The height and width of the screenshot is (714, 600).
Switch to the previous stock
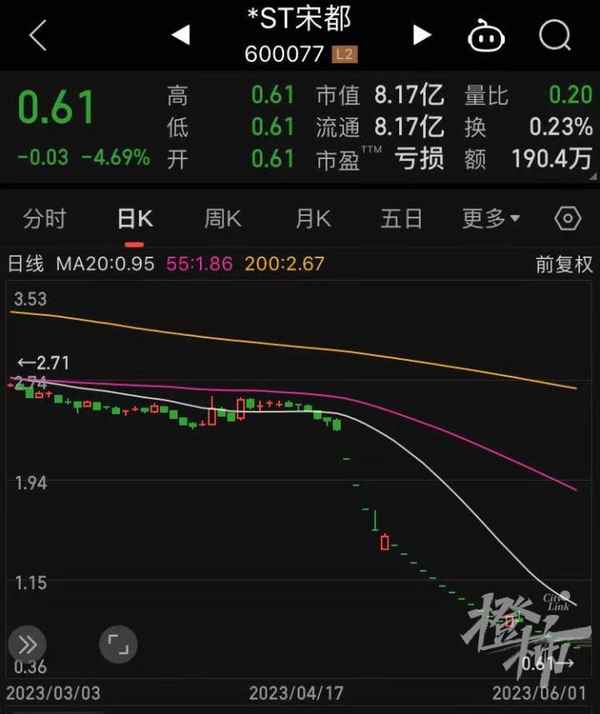[x=181, y=36]
